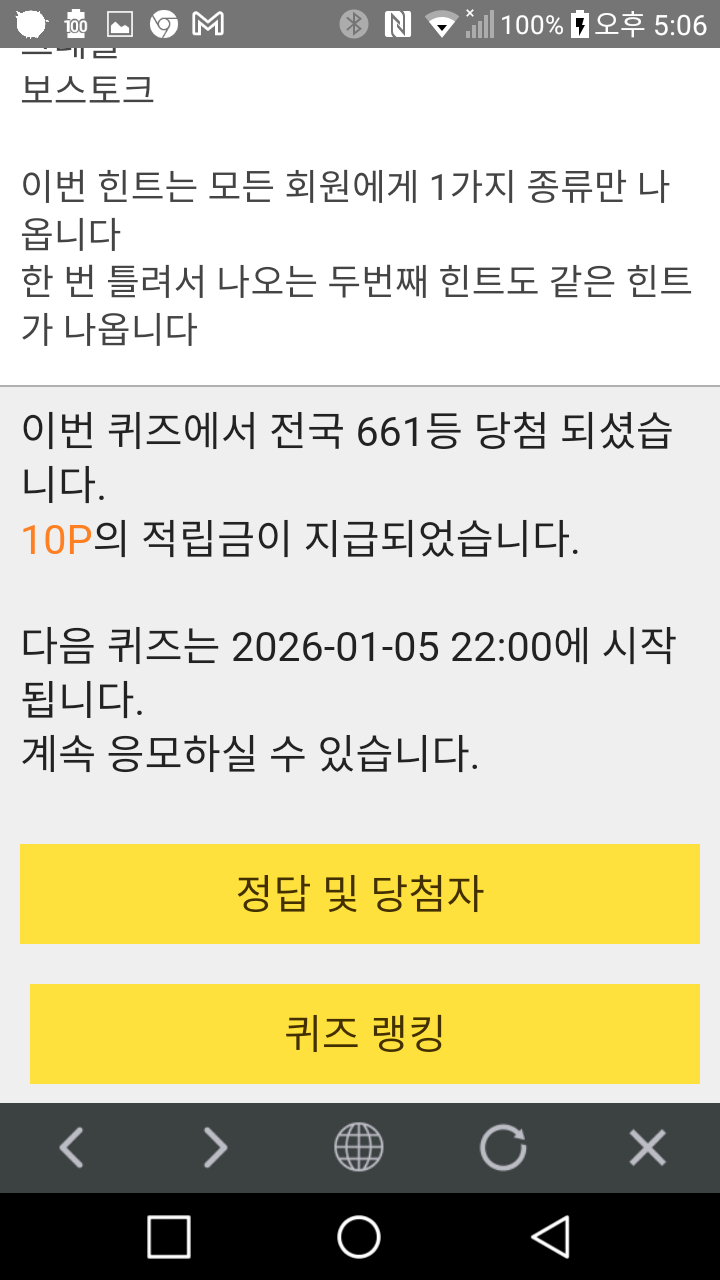Open the 정답 및 당첨자 button

tap(360, 893)
